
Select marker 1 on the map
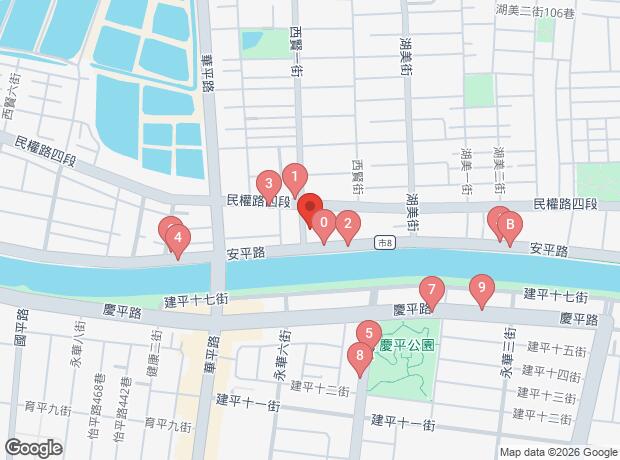[294, 178]
